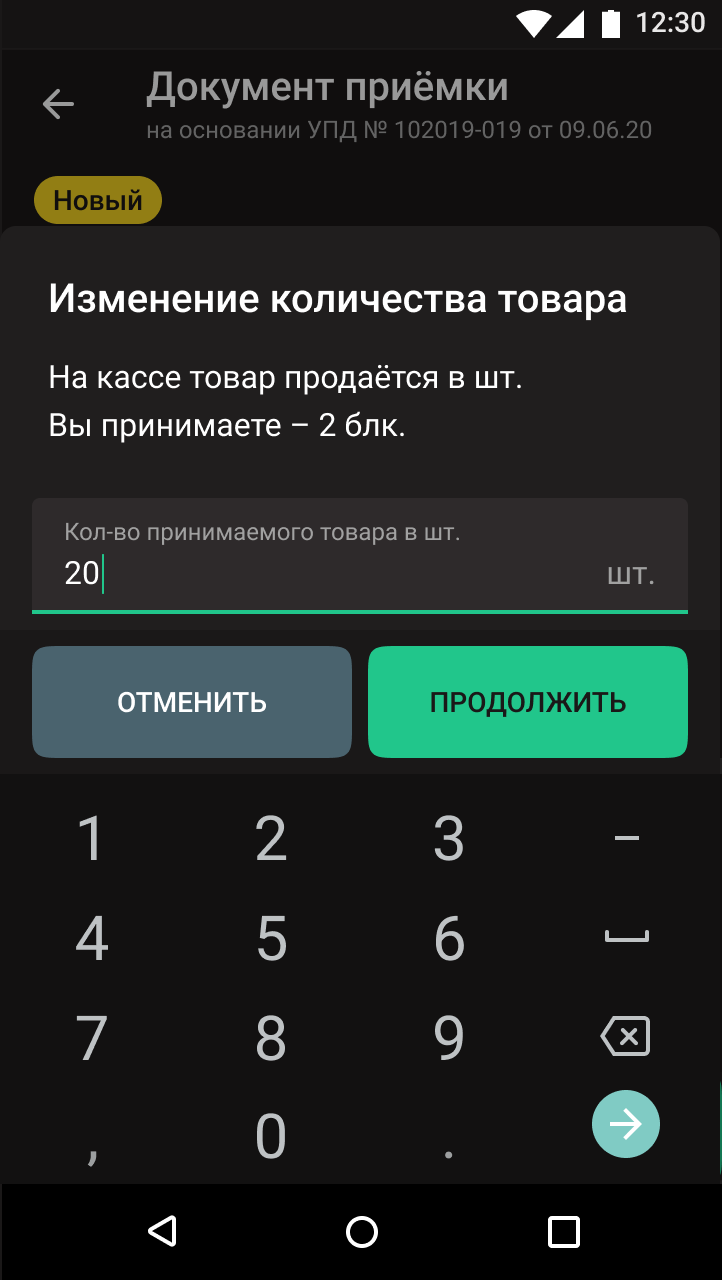Tap the system home button

click(x=361, y=1231)
